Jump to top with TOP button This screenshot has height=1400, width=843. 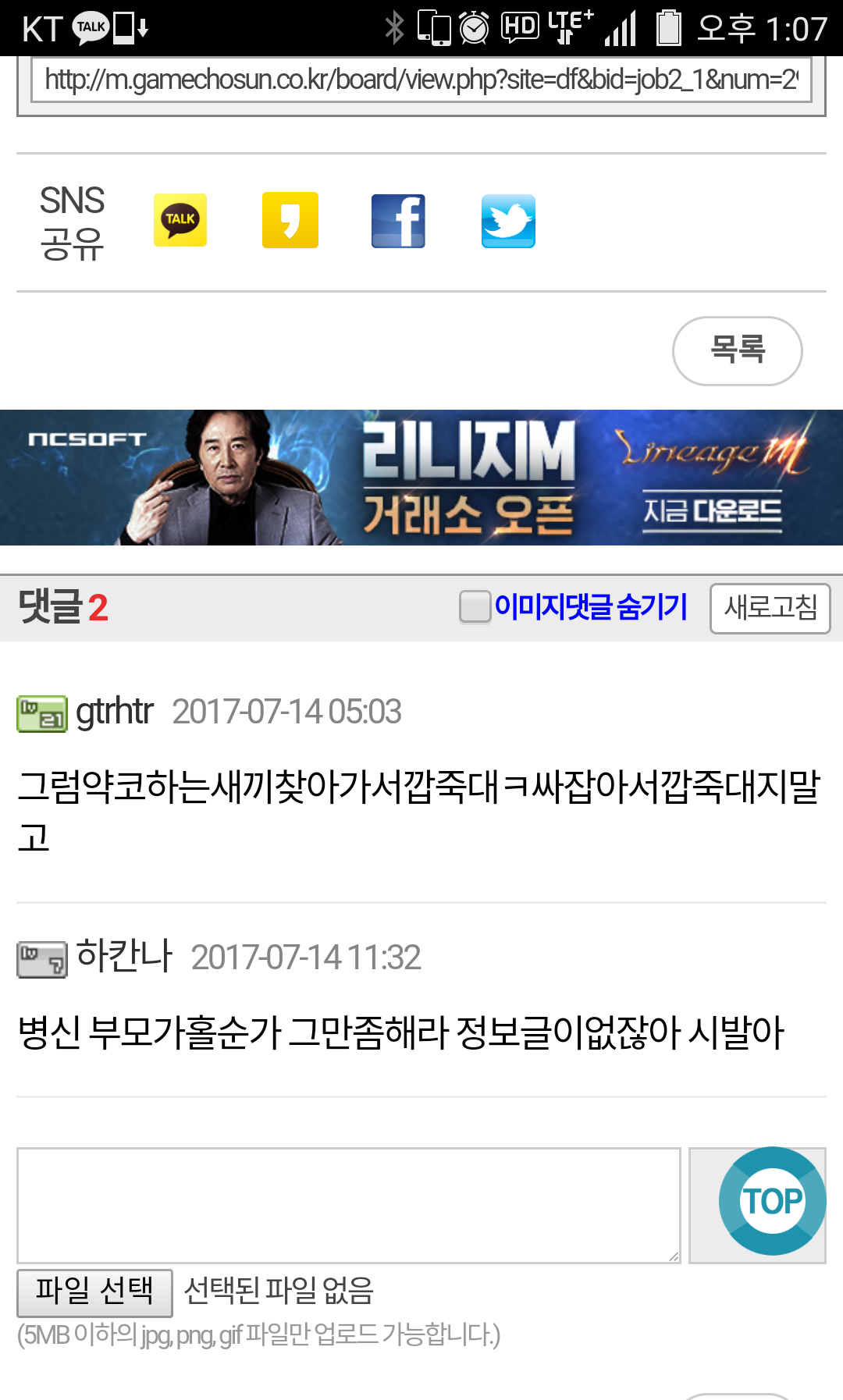pyautogui.click(x=772, y=1201)
